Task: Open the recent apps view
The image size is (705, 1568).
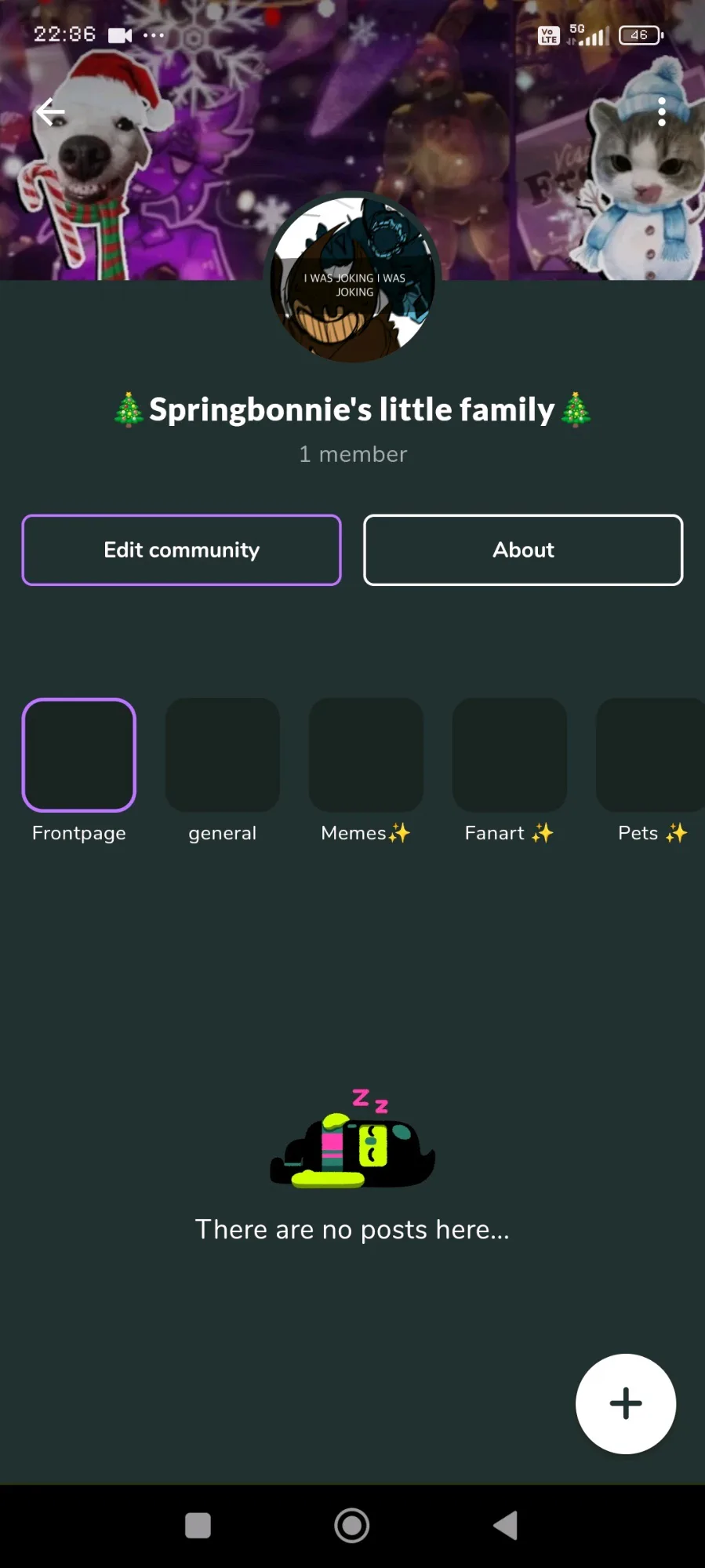Action: click(198, 1526)
